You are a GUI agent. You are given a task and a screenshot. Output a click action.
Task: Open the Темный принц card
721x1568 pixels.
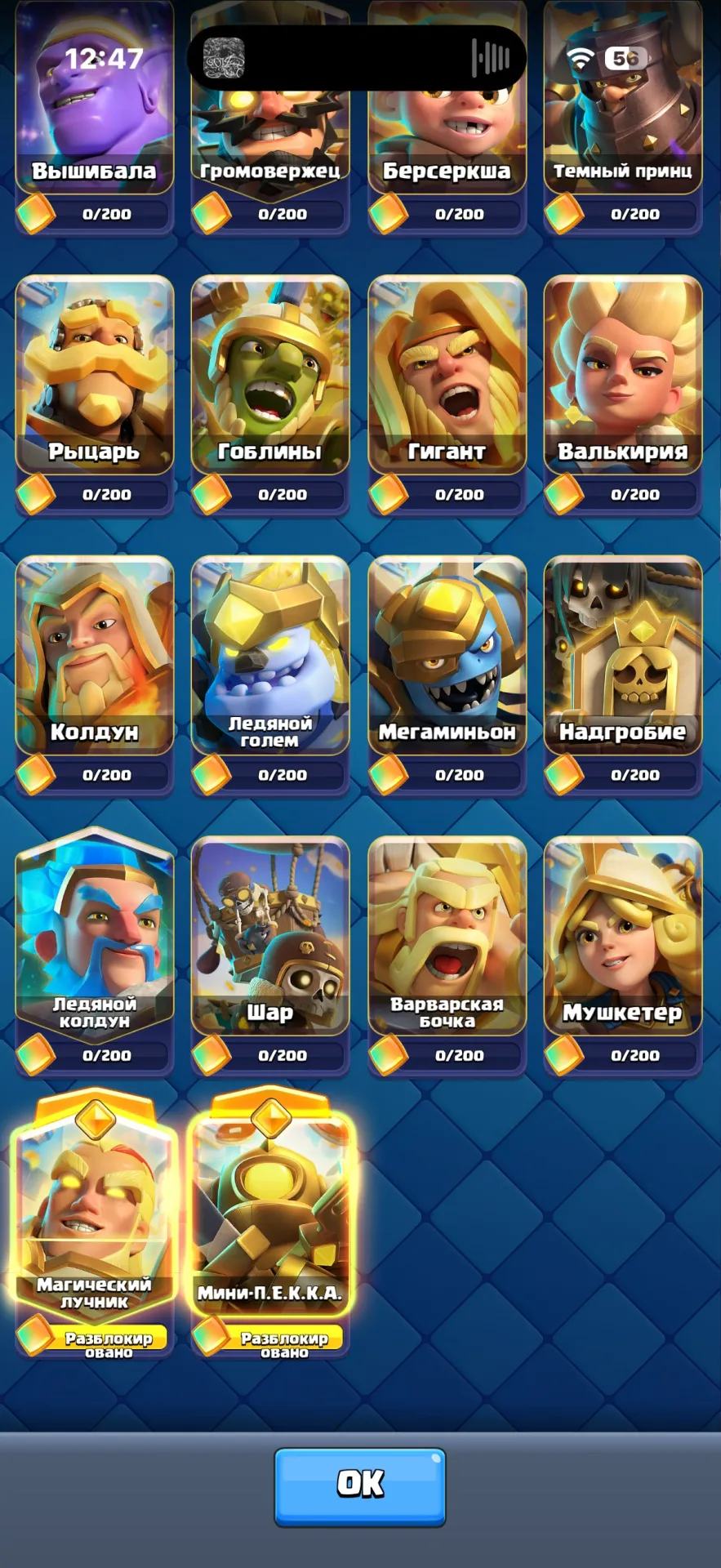tap(623, 117)
